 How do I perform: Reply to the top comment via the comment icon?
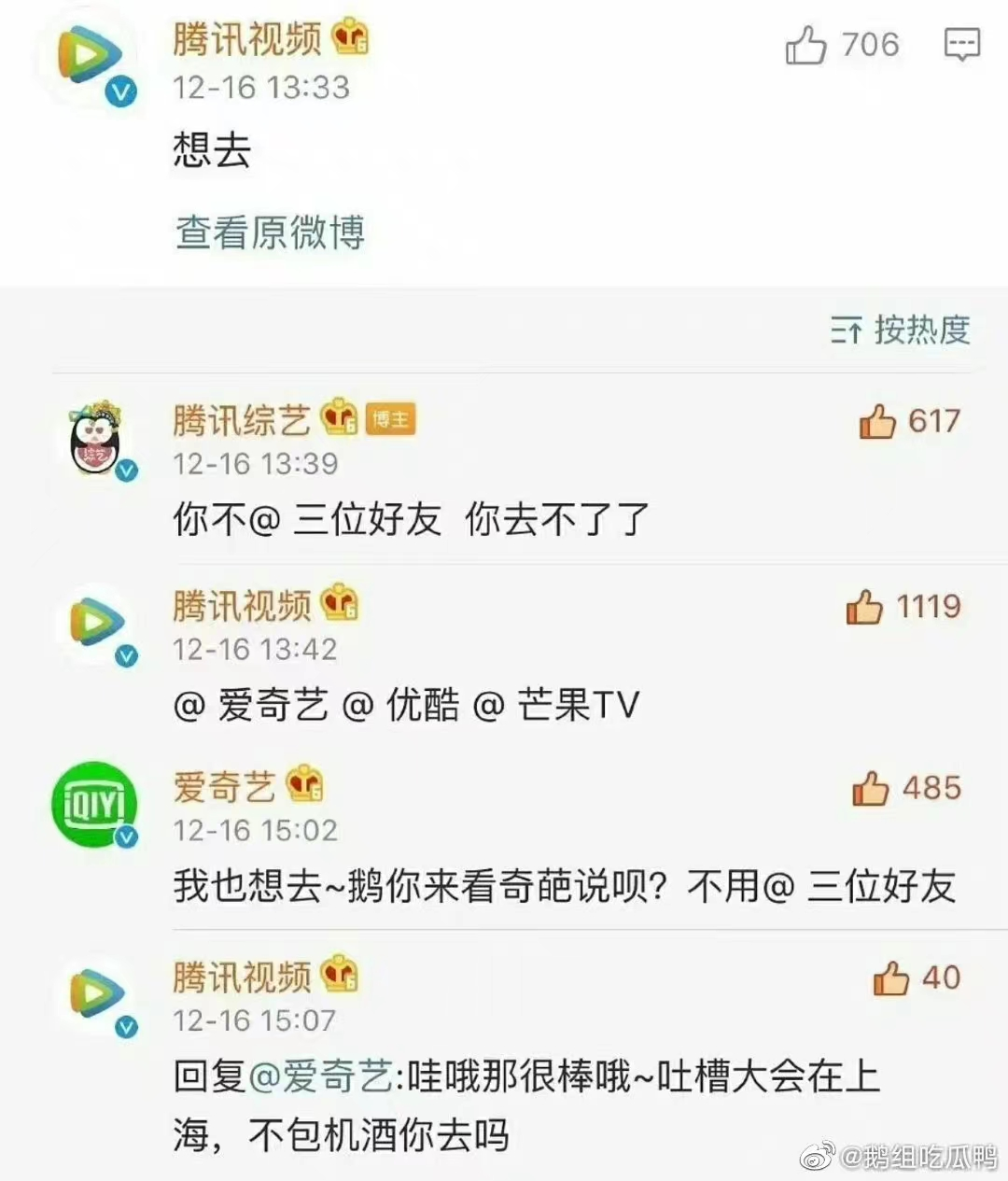pos(961,44)
